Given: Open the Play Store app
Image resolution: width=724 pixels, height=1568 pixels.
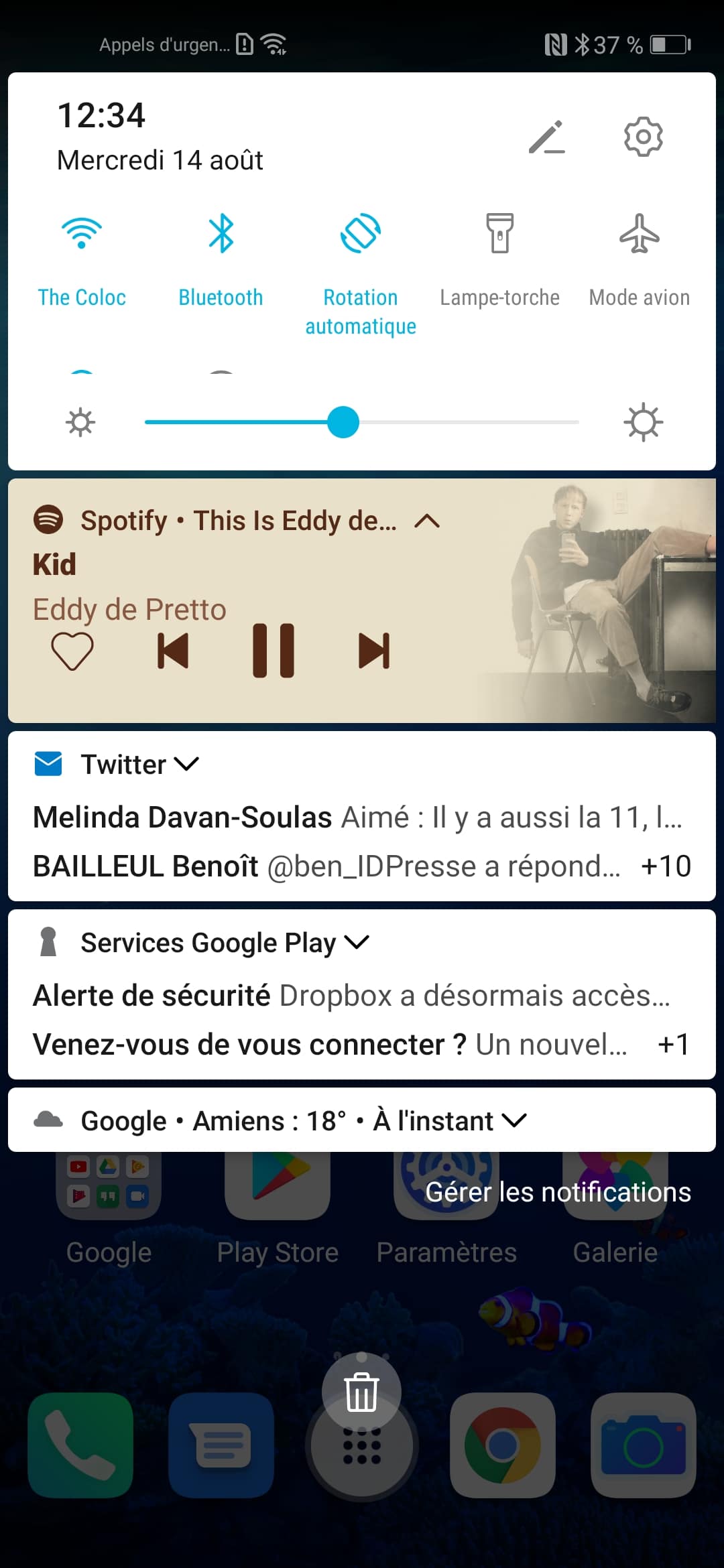Looking at the screenshot, I should (278, 1199).
